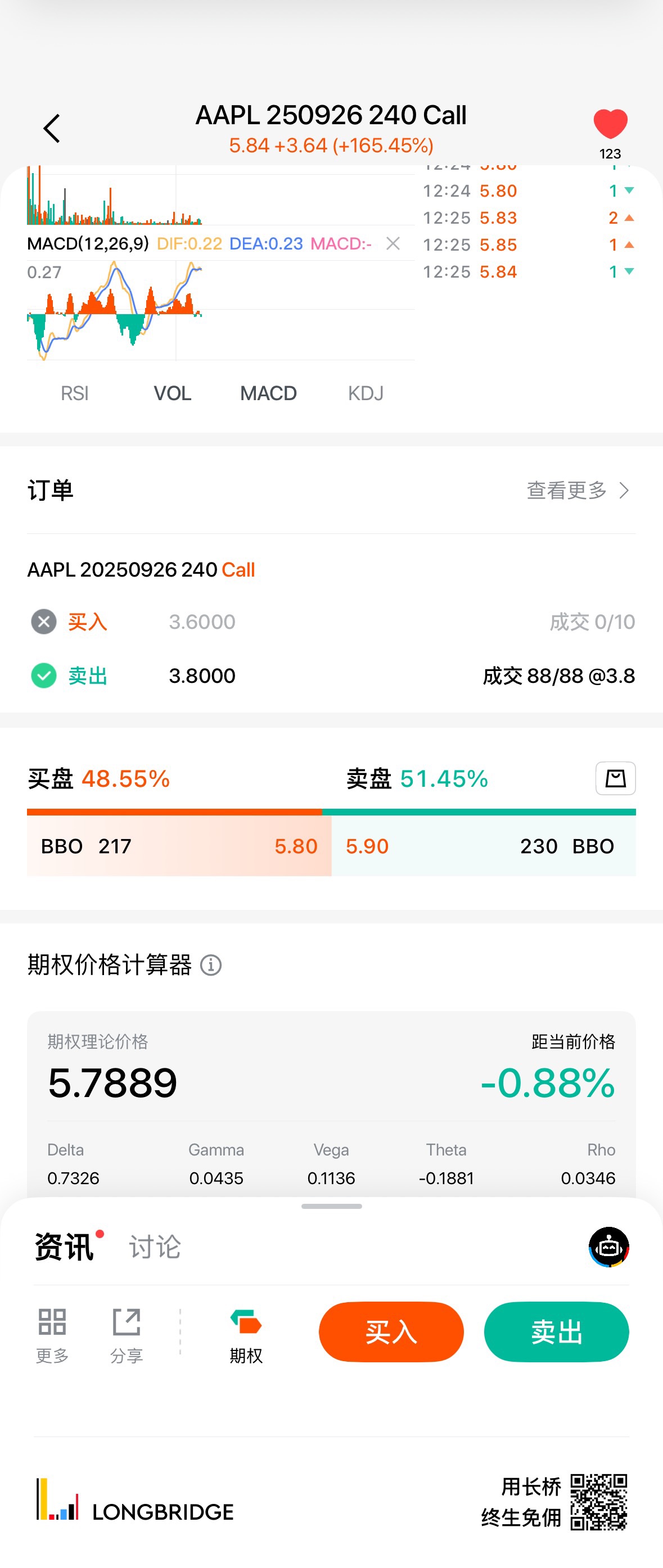Viewport: 663px width, 1568px height.
Task: Switch to the KDJ indicator
Action: click(366, 393)
